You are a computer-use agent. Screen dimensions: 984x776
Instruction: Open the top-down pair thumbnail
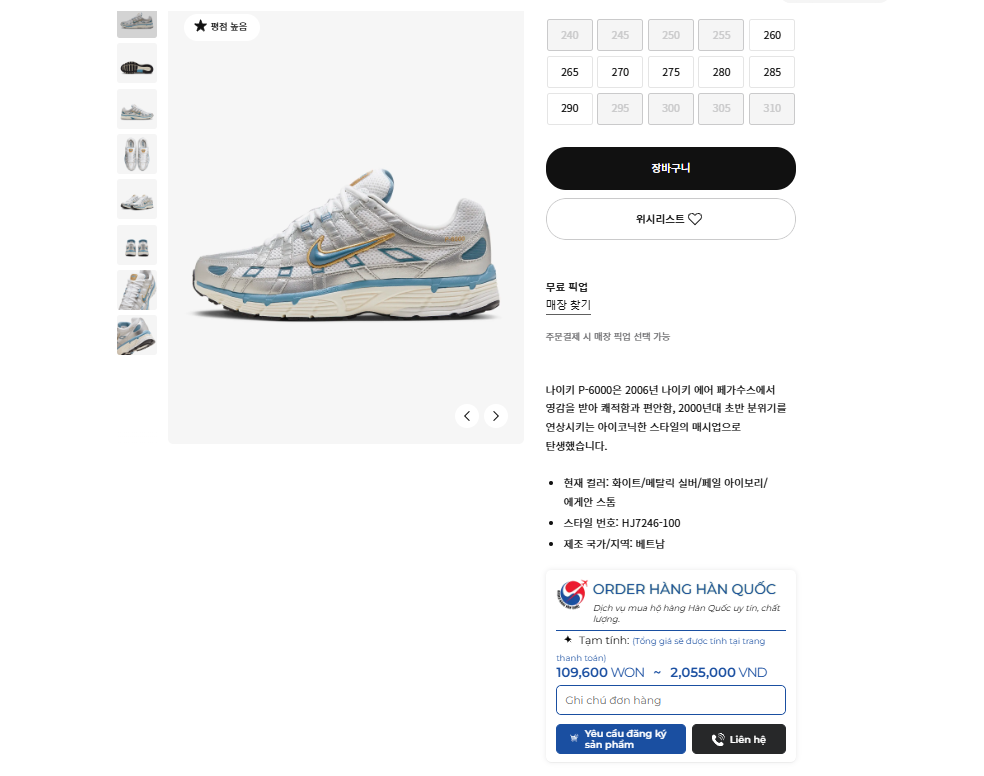(x=137, y=154)
